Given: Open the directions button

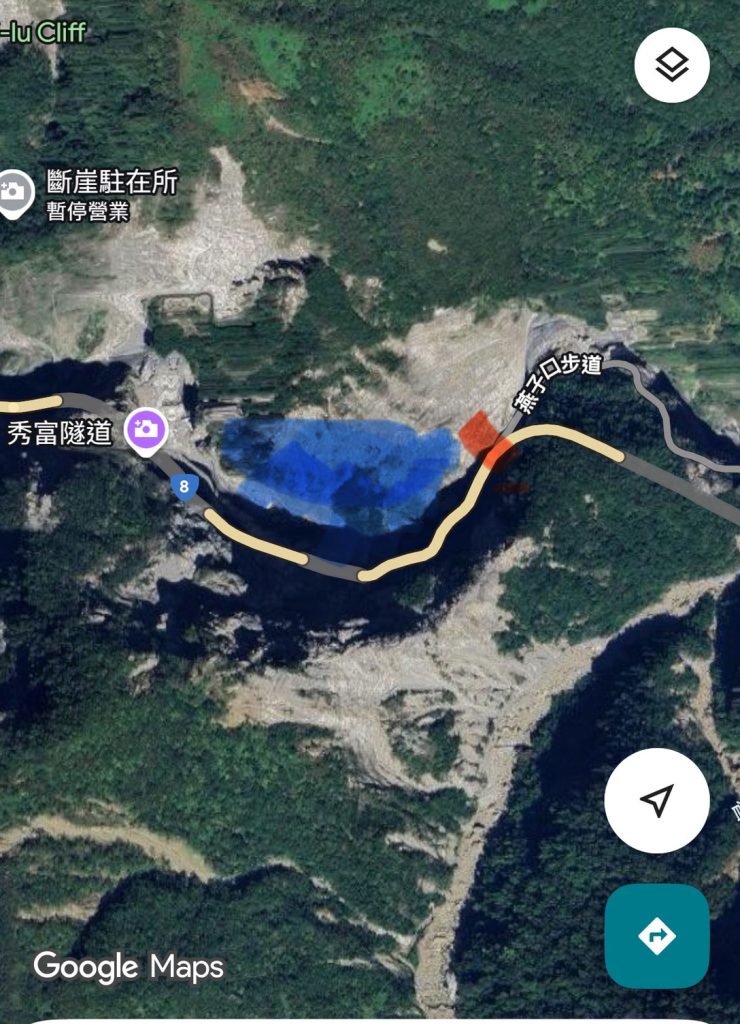Looking at the screenshot, I should point(657,936).
